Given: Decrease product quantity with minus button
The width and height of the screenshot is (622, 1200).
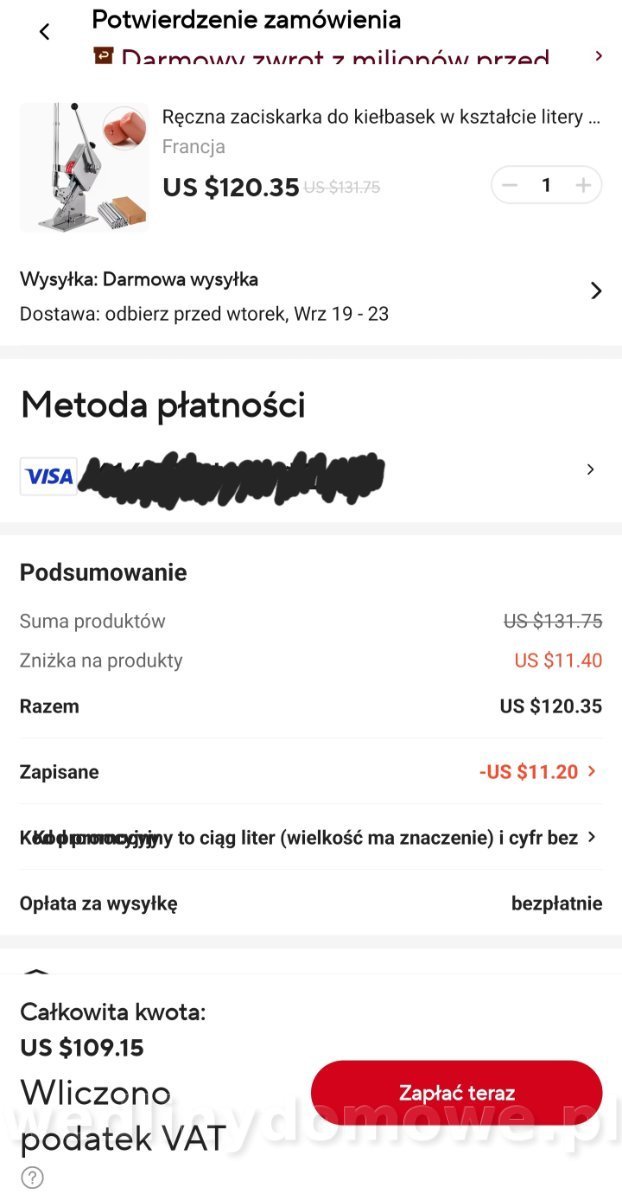Looking at the screenshot, I should tap(510, 185).
